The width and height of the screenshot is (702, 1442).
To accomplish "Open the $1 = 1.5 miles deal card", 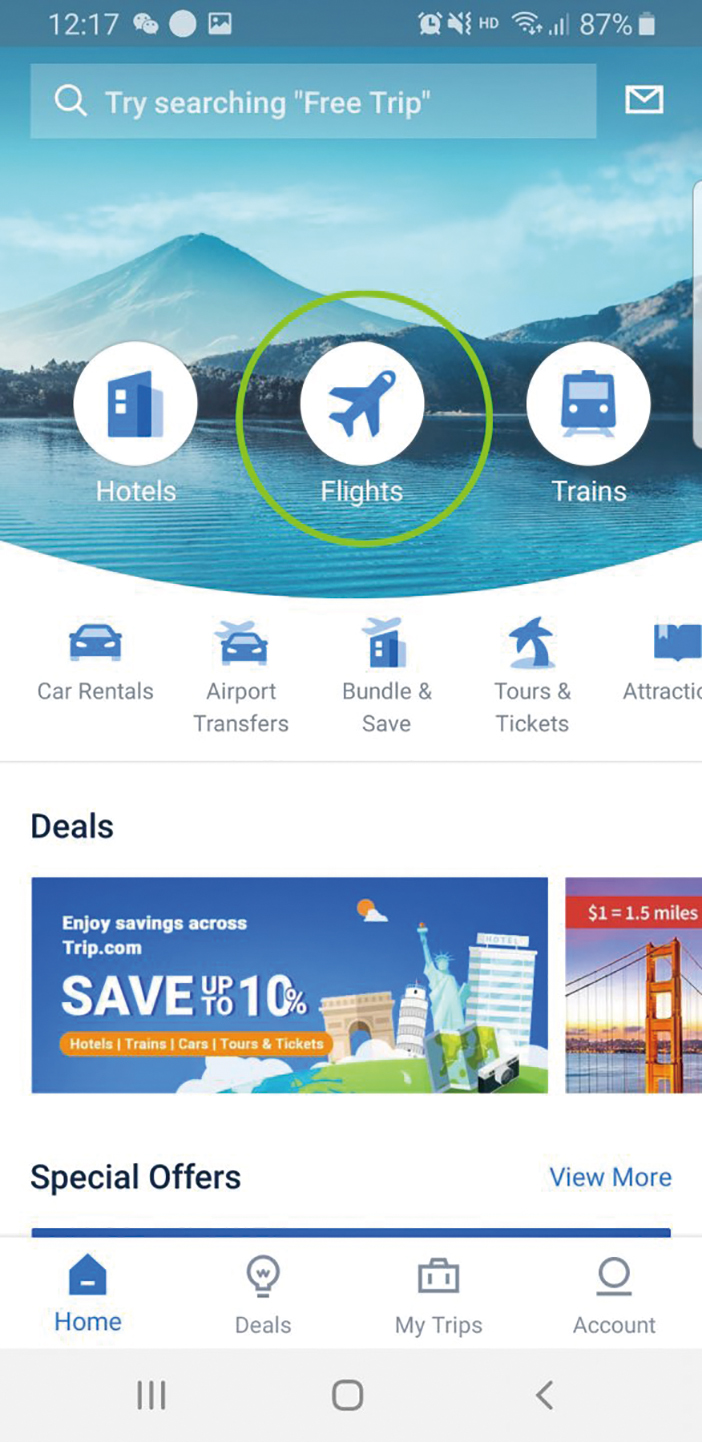I will pos(634,985).
